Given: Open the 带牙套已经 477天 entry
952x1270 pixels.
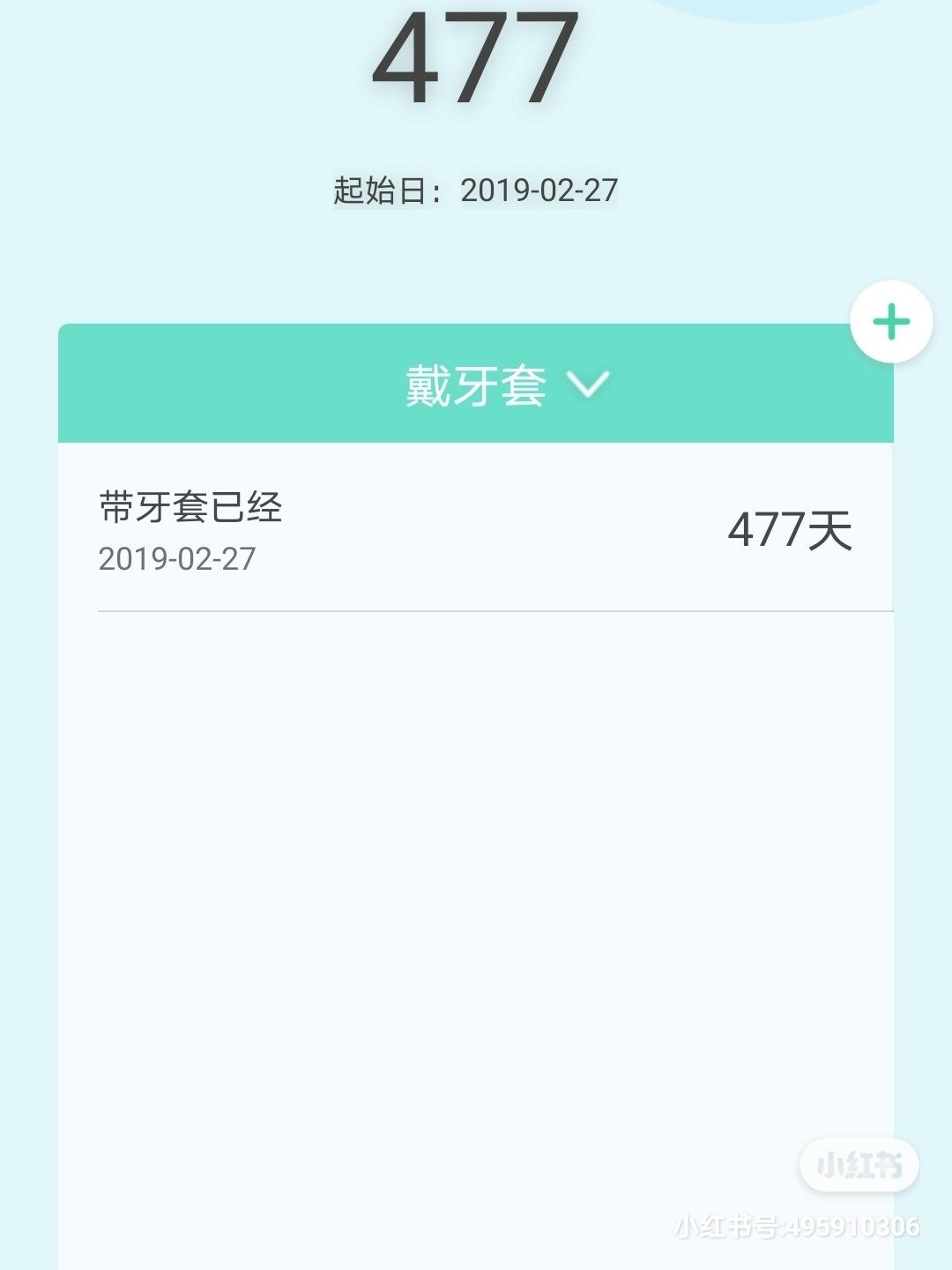Looking at the screenshot, I should (x=476, y=530).
